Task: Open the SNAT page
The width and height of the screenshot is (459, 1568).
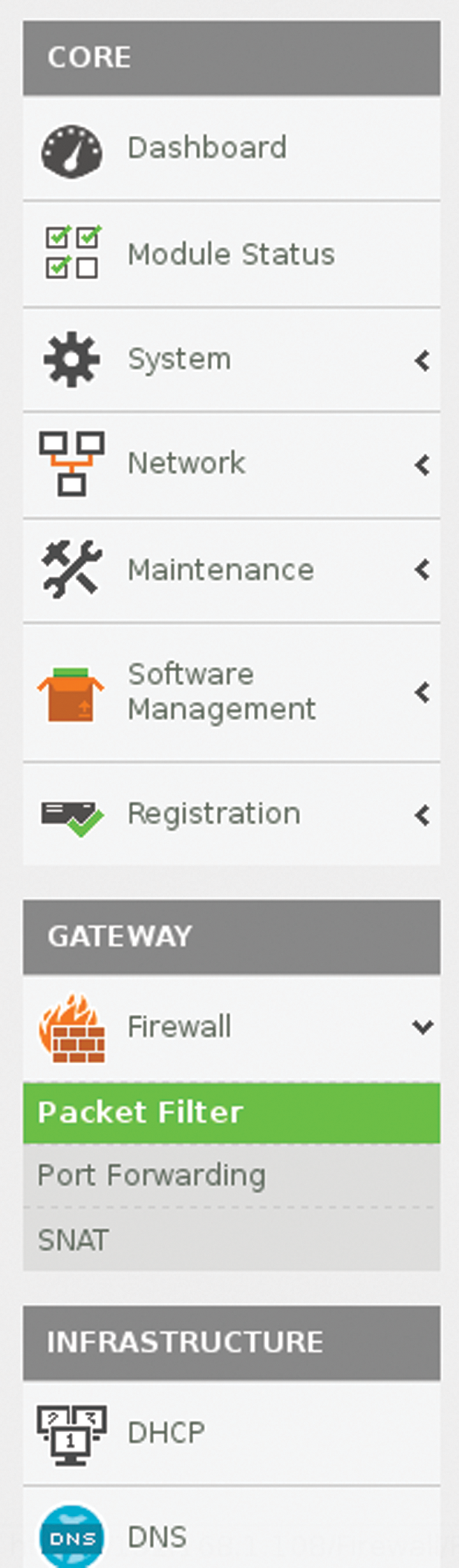Action: click(73, 1240)
